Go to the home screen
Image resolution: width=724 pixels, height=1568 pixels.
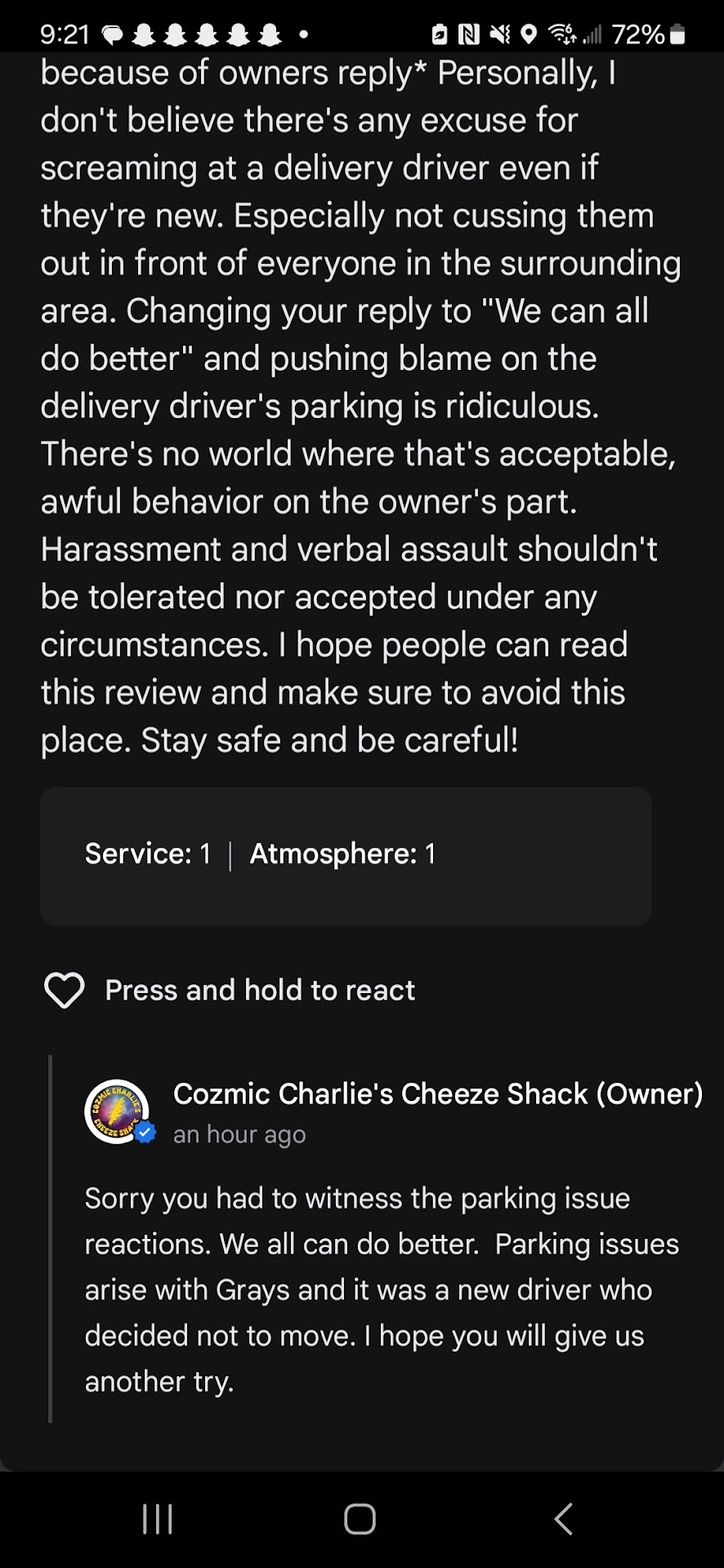360,1519
